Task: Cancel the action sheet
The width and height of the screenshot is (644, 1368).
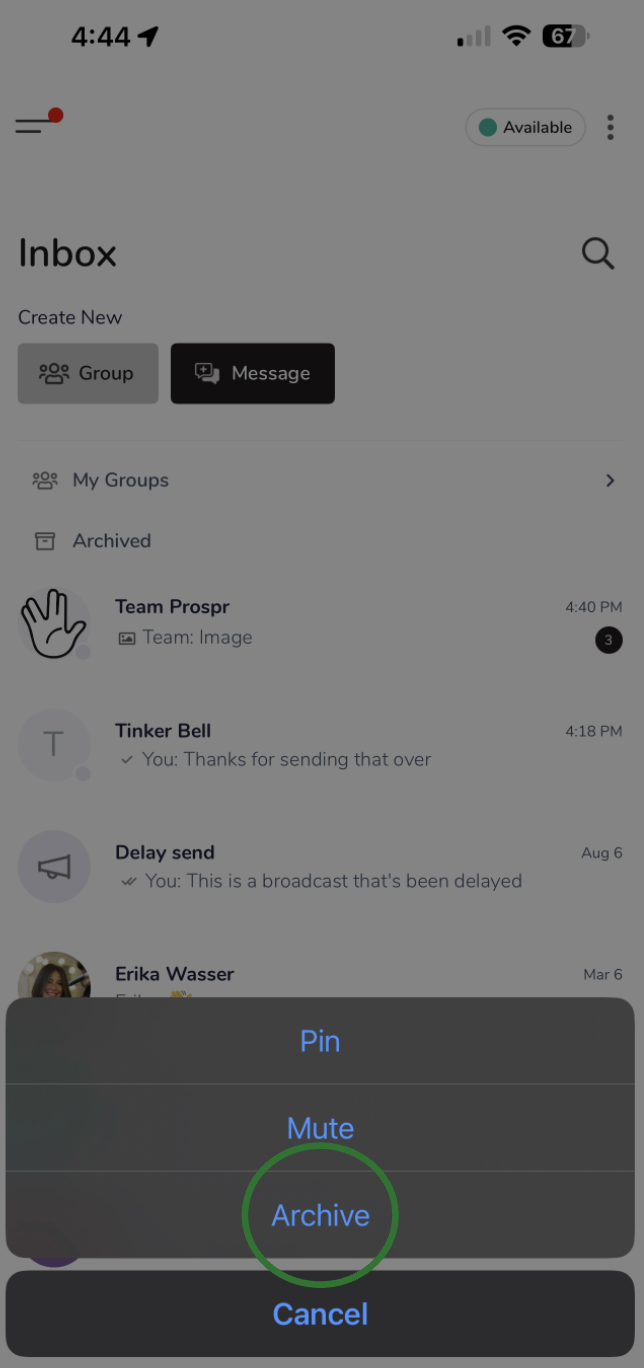Action: (x=320, y=1313)
